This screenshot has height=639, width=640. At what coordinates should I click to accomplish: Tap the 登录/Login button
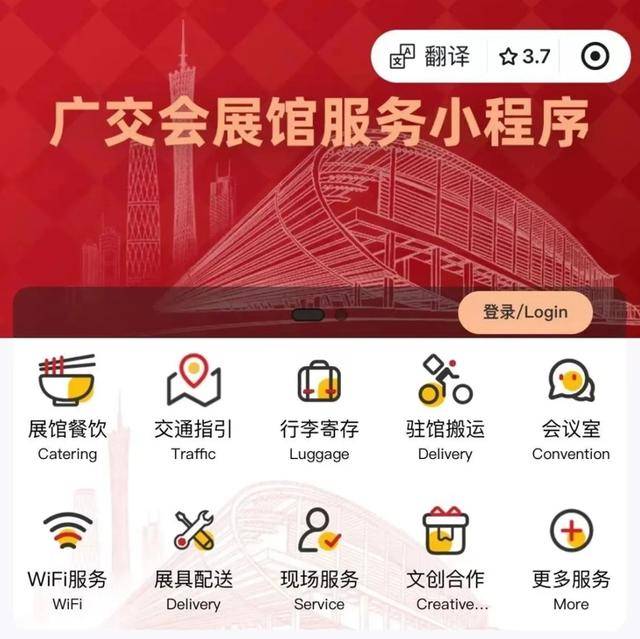coord(525,313)
